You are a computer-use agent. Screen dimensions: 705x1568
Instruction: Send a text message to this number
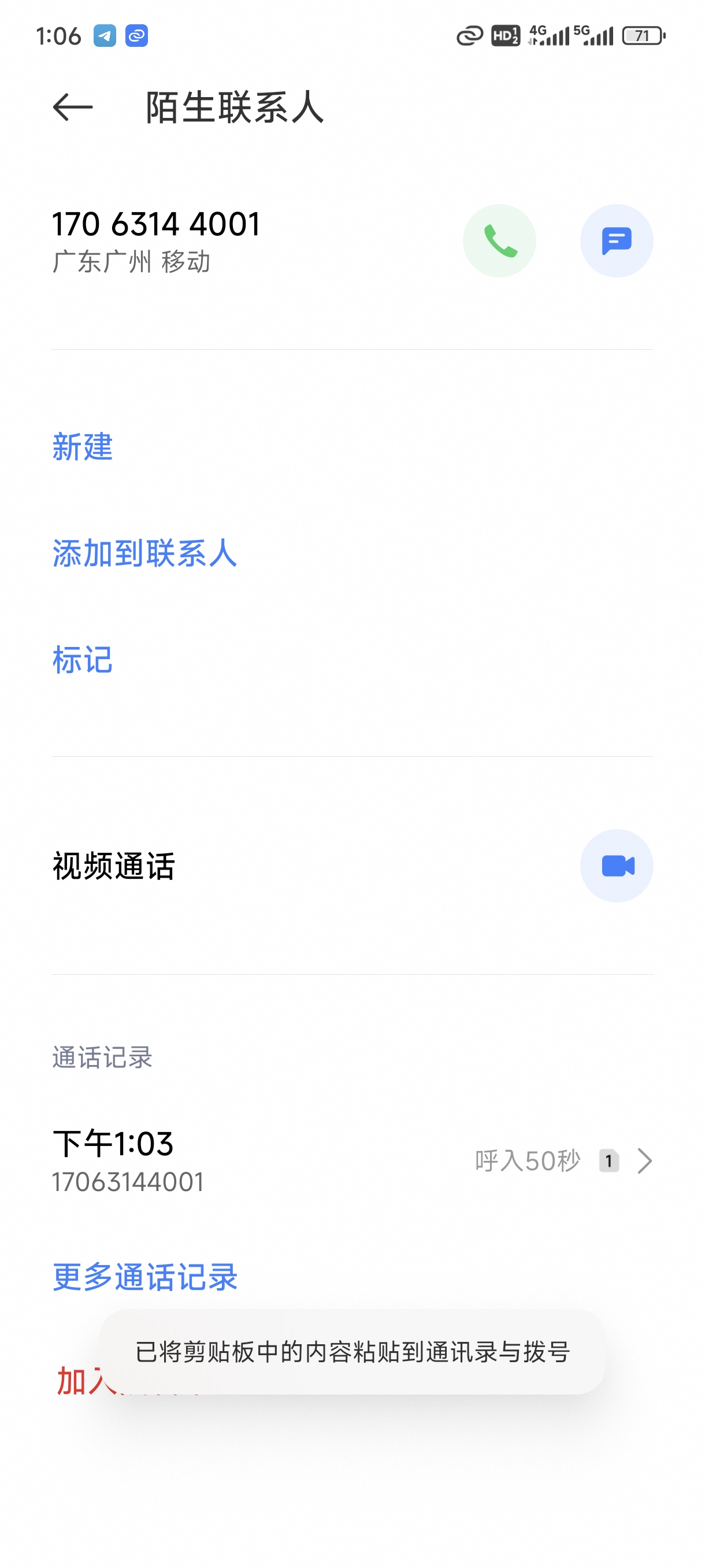[x=616, y=241]
